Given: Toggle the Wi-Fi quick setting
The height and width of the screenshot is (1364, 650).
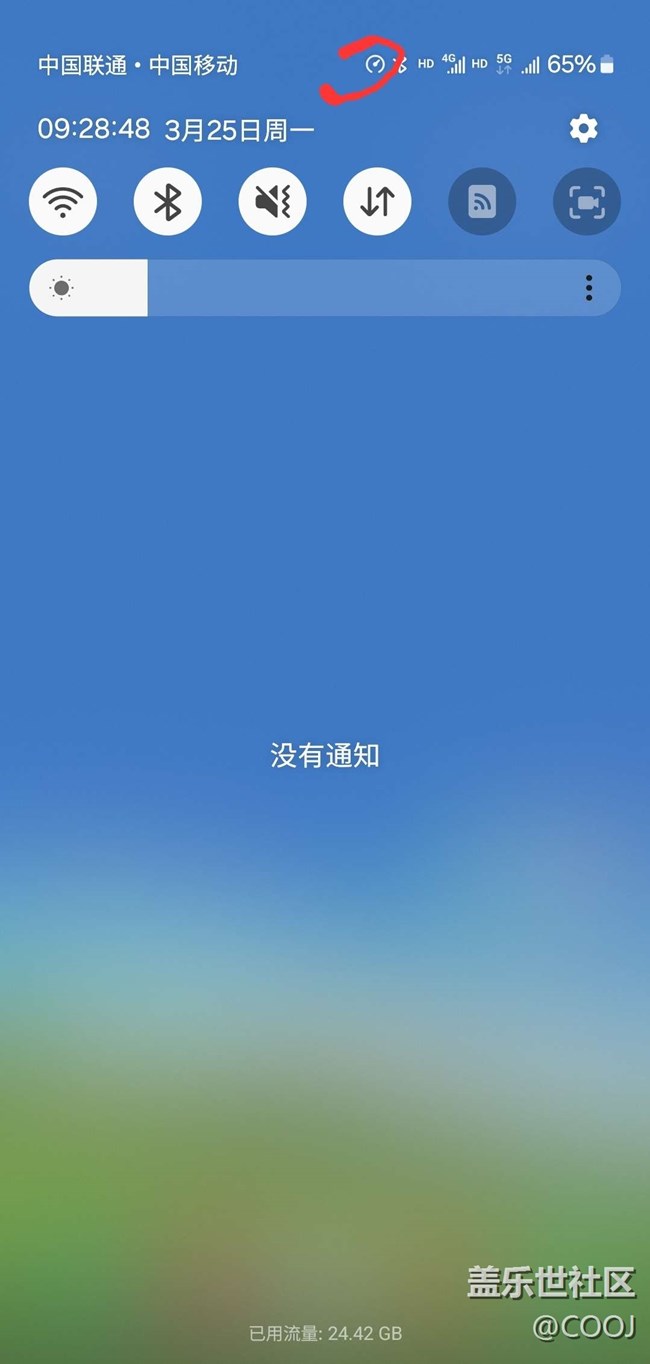Looking at the screenshot, I should 63,202.
